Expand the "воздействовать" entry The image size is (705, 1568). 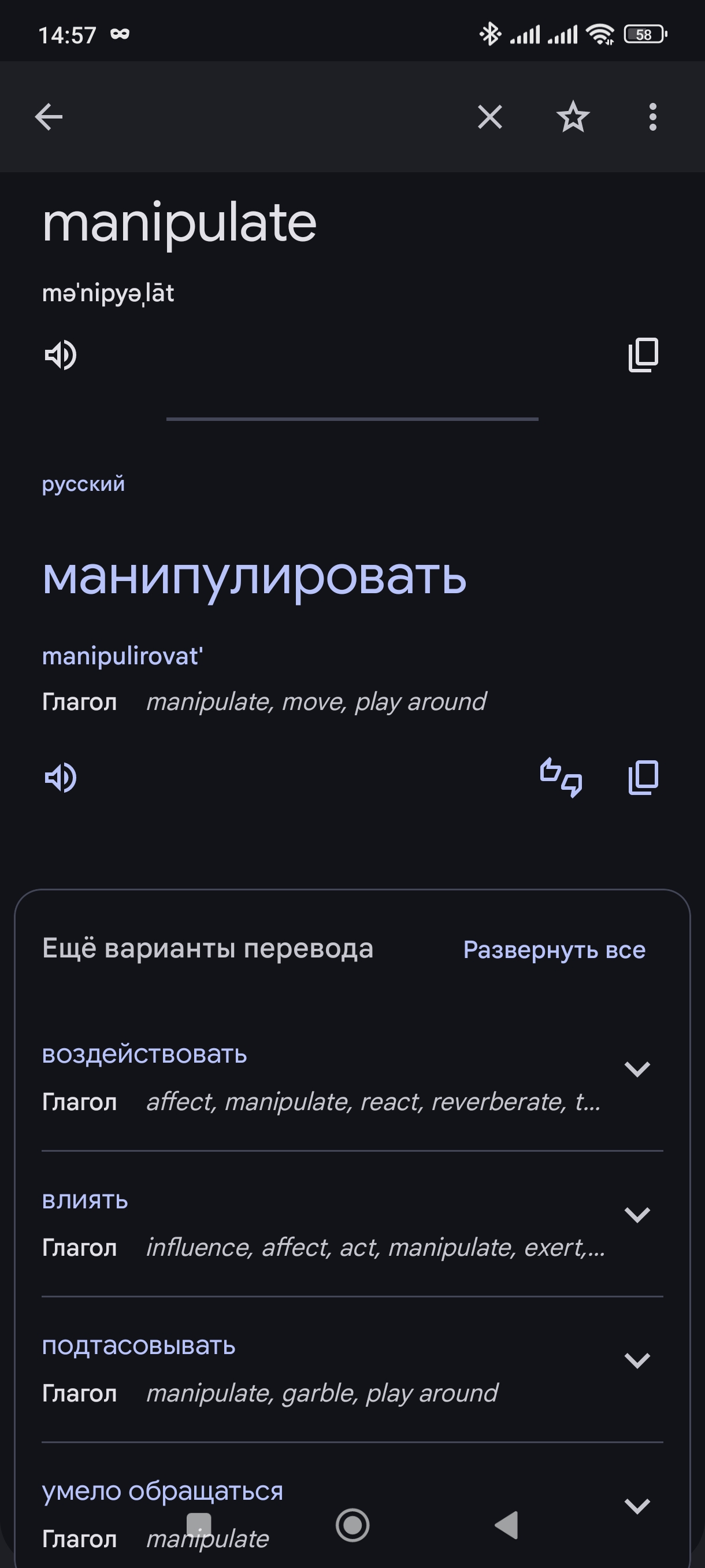[637, 1069]
